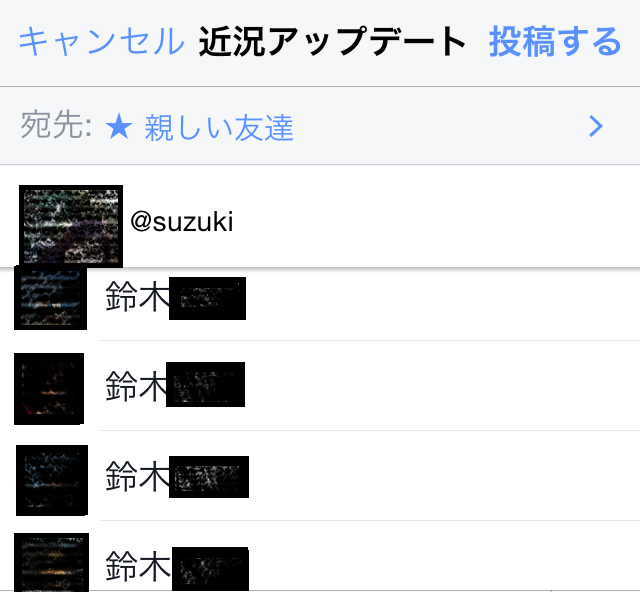Tap 投稿する to publish the update

coord(554,42)
